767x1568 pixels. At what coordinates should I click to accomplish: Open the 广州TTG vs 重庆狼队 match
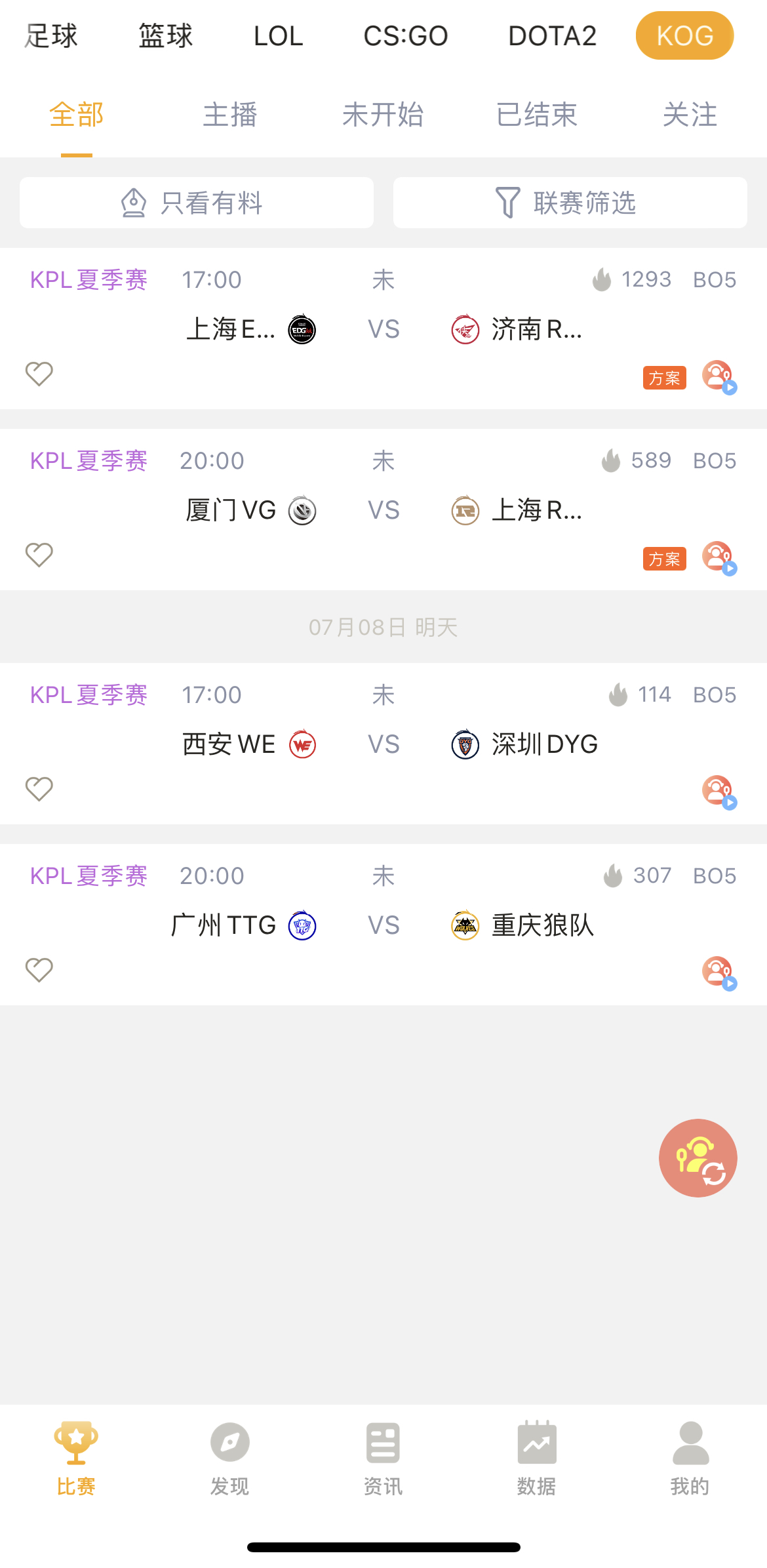point(383,925)
